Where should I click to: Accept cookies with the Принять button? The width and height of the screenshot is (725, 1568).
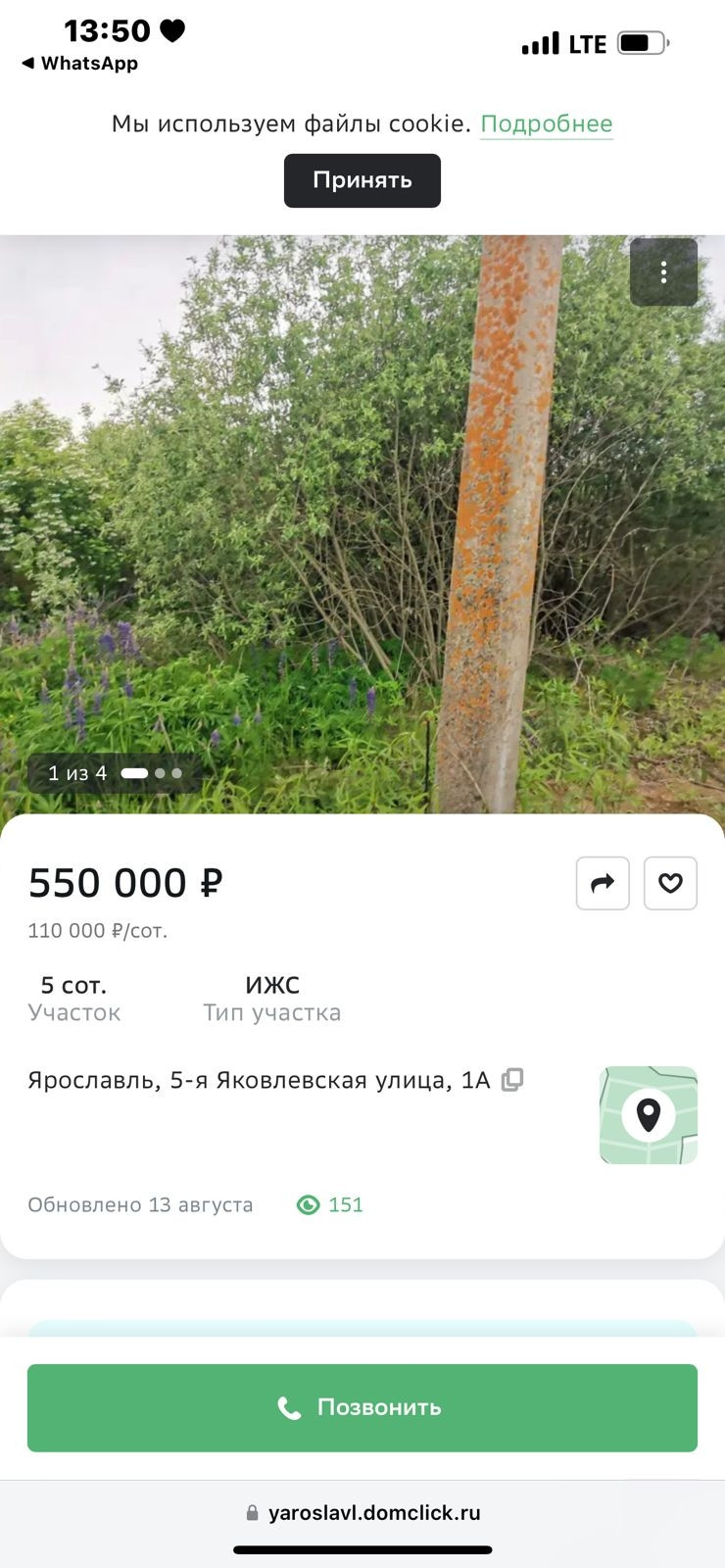coord(362,180)
